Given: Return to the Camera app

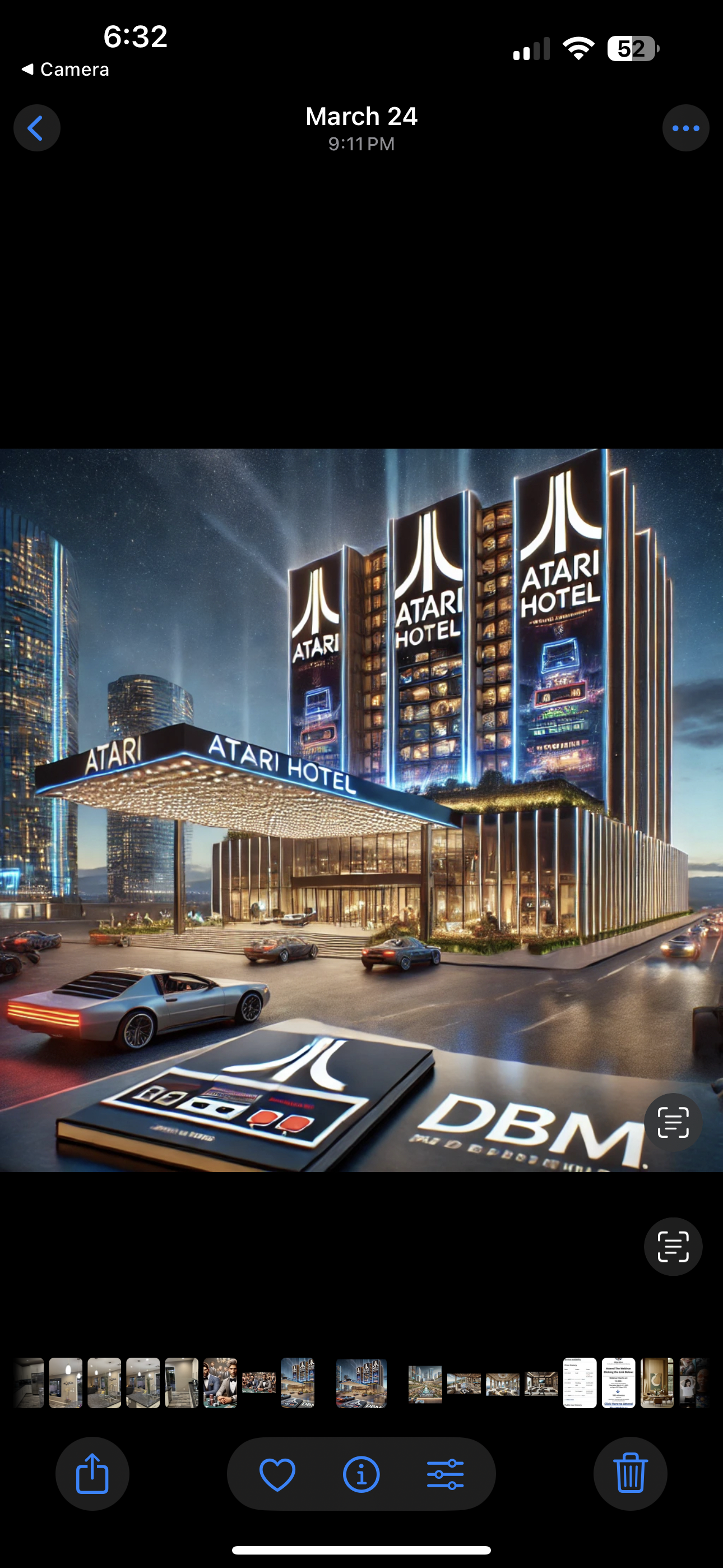Looking at the screenshot, I should coord(66,70).
